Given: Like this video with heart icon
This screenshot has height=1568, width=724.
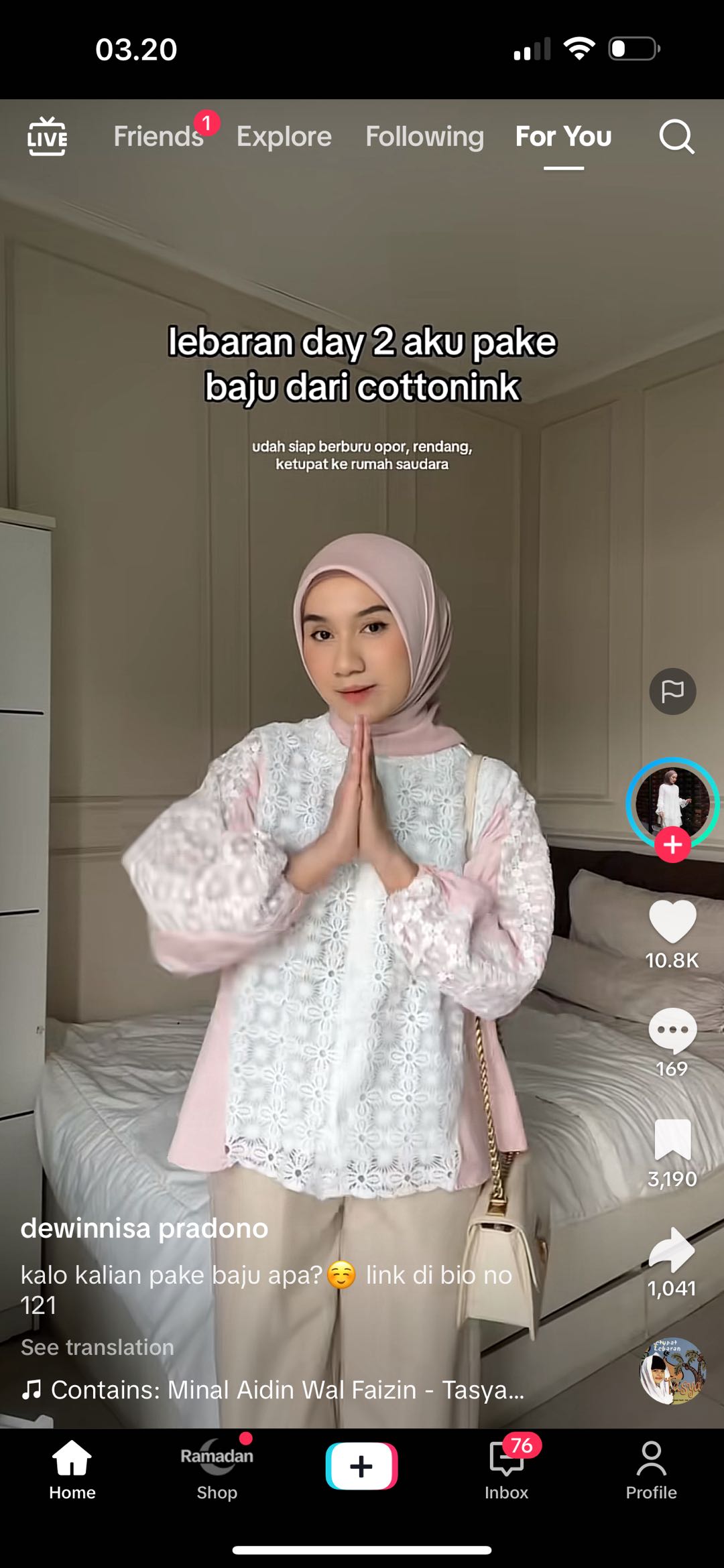Looking at the screenshot, I should pos(672,922).
